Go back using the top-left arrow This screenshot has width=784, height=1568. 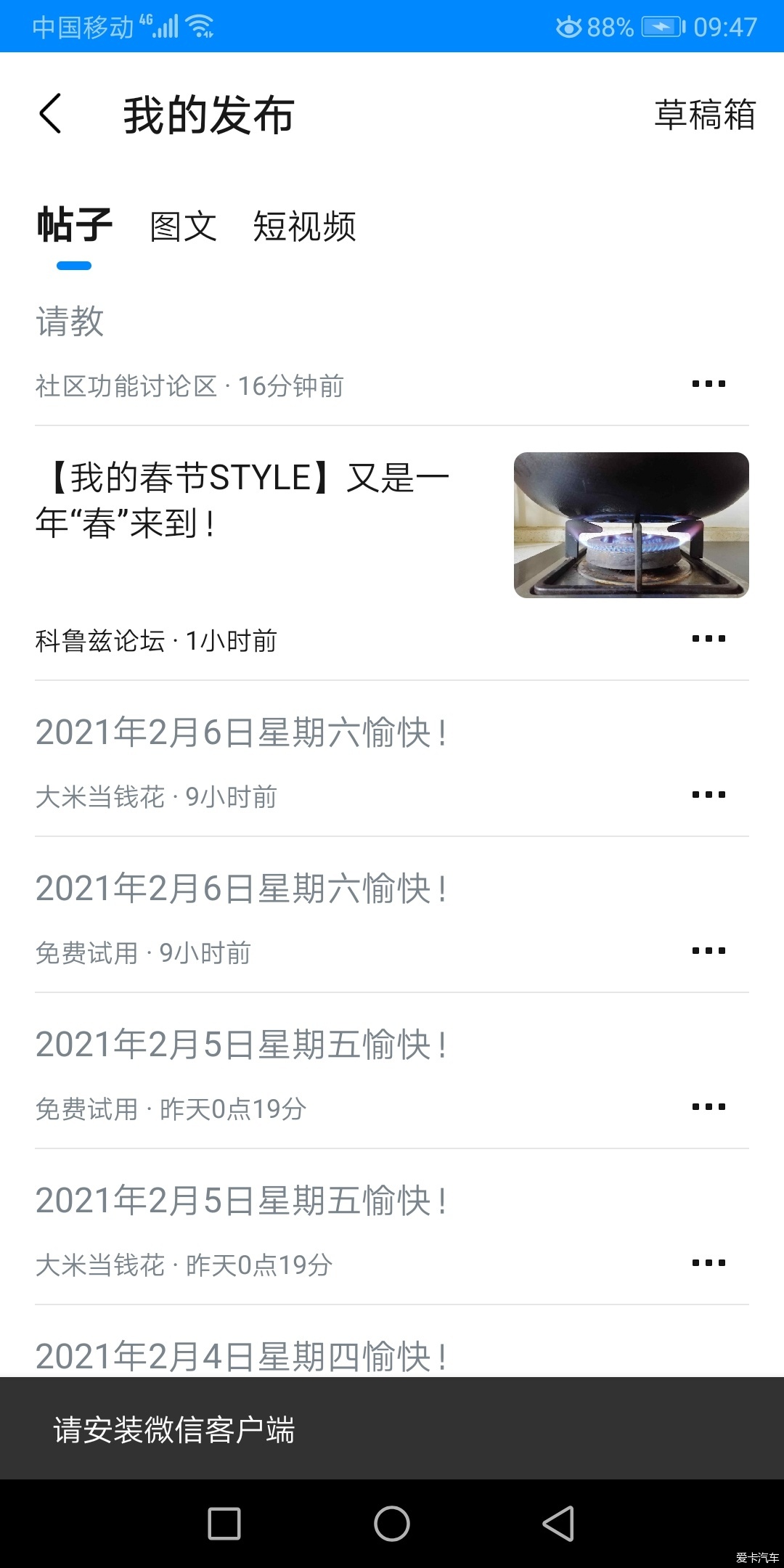pos(50,114)
